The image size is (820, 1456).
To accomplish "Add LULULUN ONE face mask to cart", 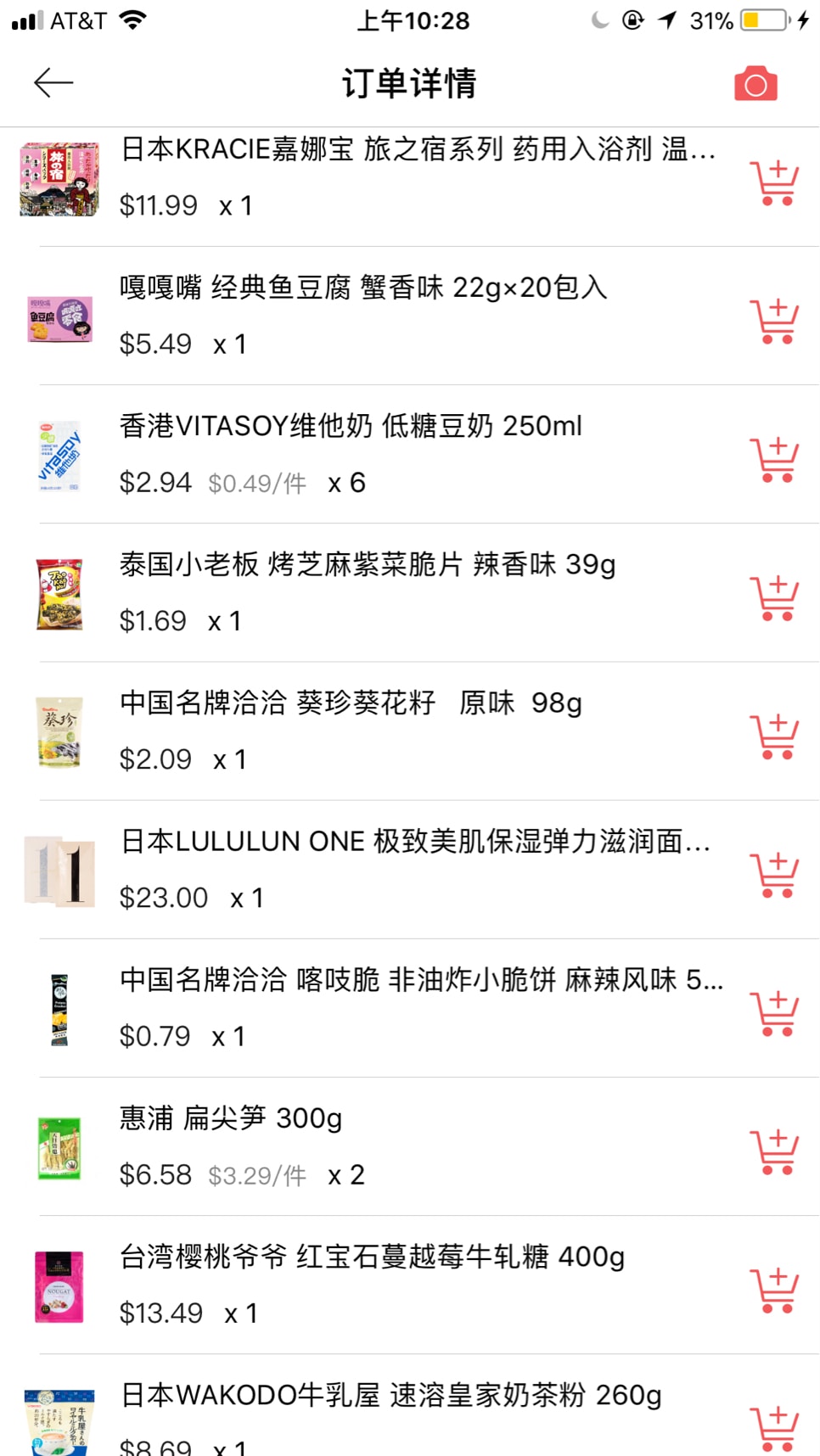I will (774, 874).
